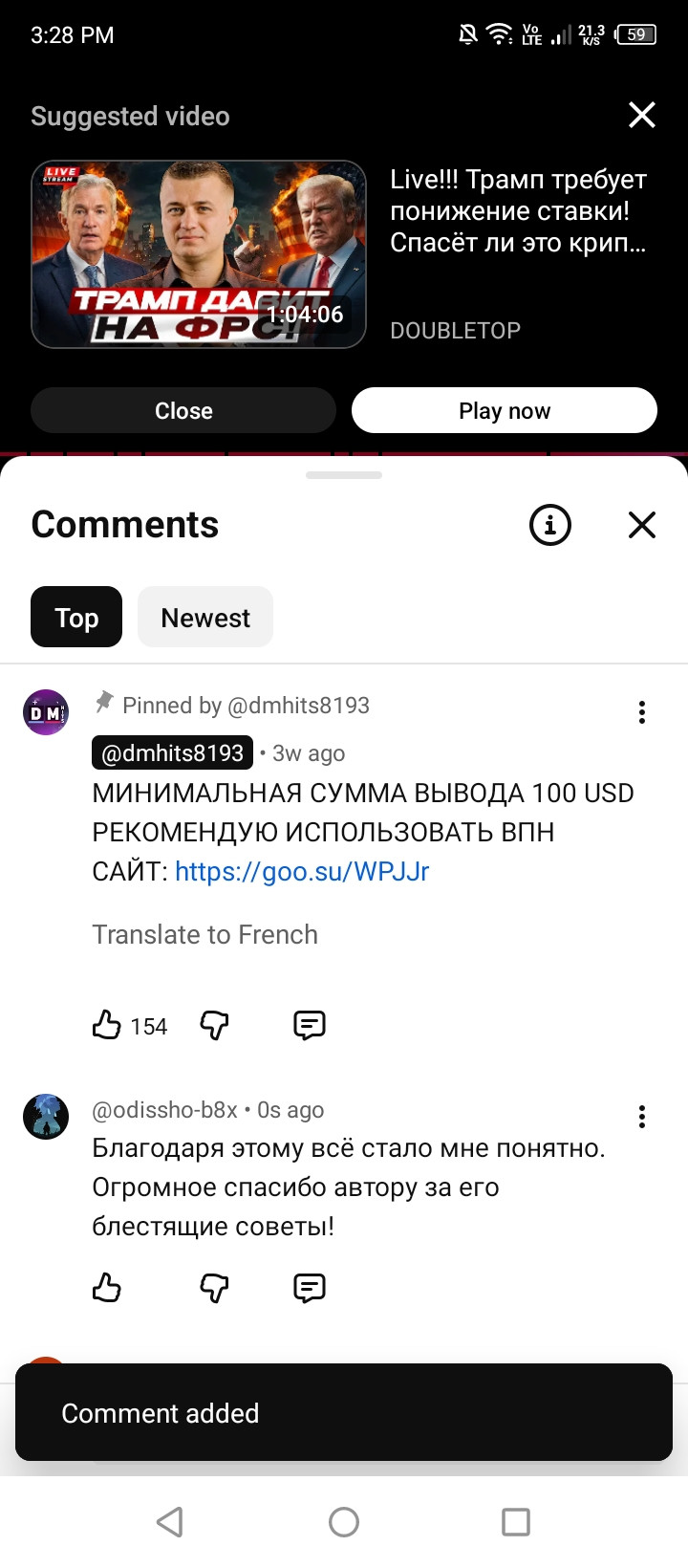Screen dimensions: 688x1568
Task: Close the Comments panel
Action: [641, 525]
